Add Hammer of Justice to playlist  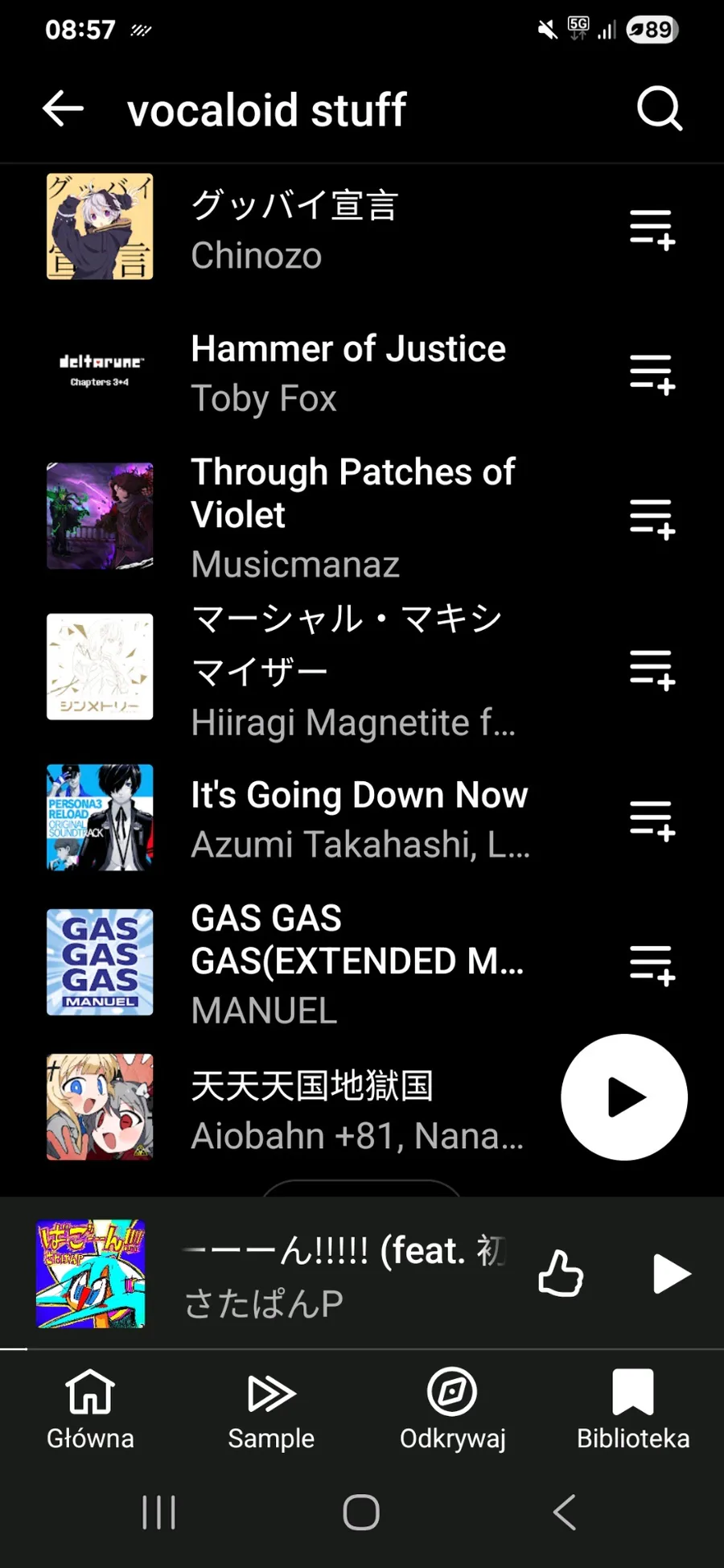[652, 374]
